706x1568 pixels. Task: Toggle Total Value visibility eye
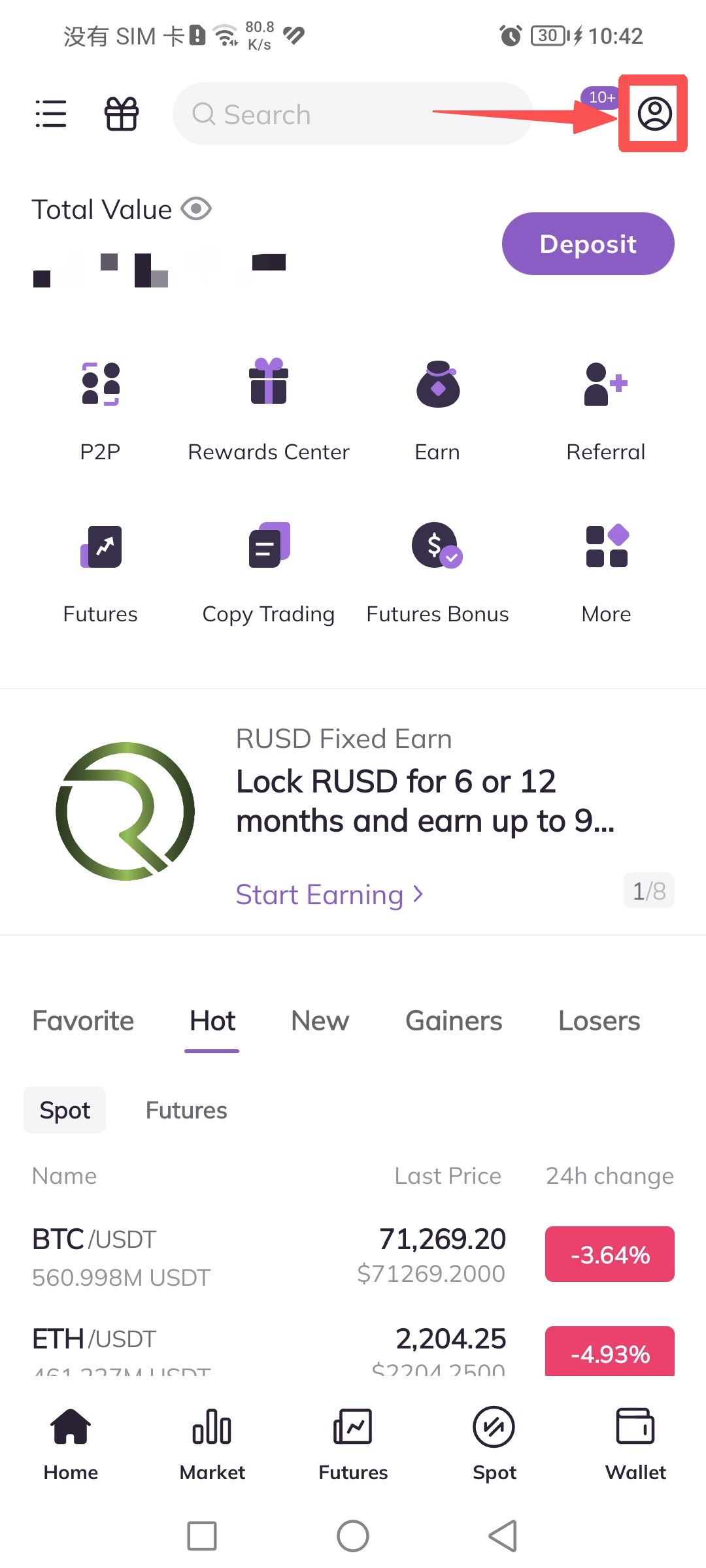[x=196, y=209]
